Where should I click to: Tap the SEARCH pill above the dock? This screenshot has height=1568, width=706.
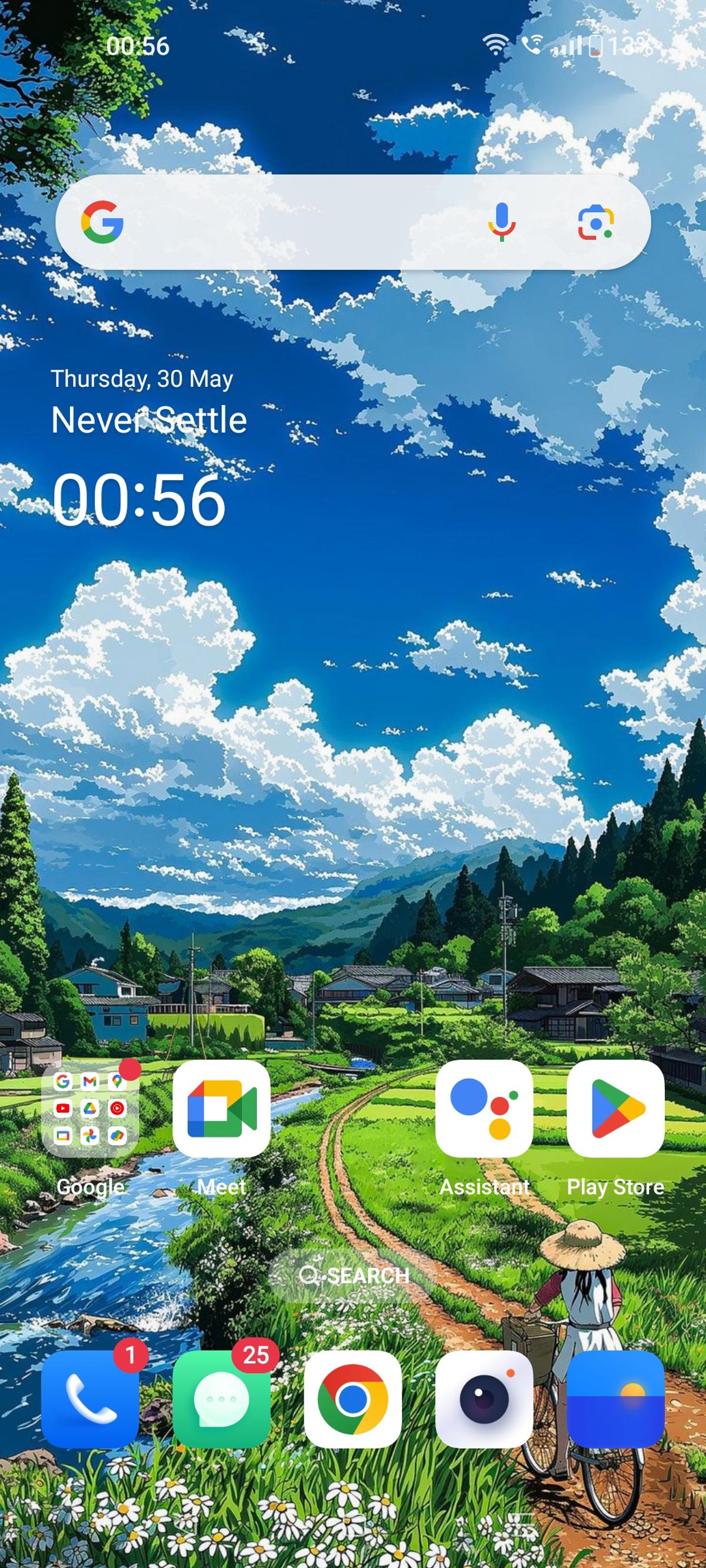click(352, 1276)
